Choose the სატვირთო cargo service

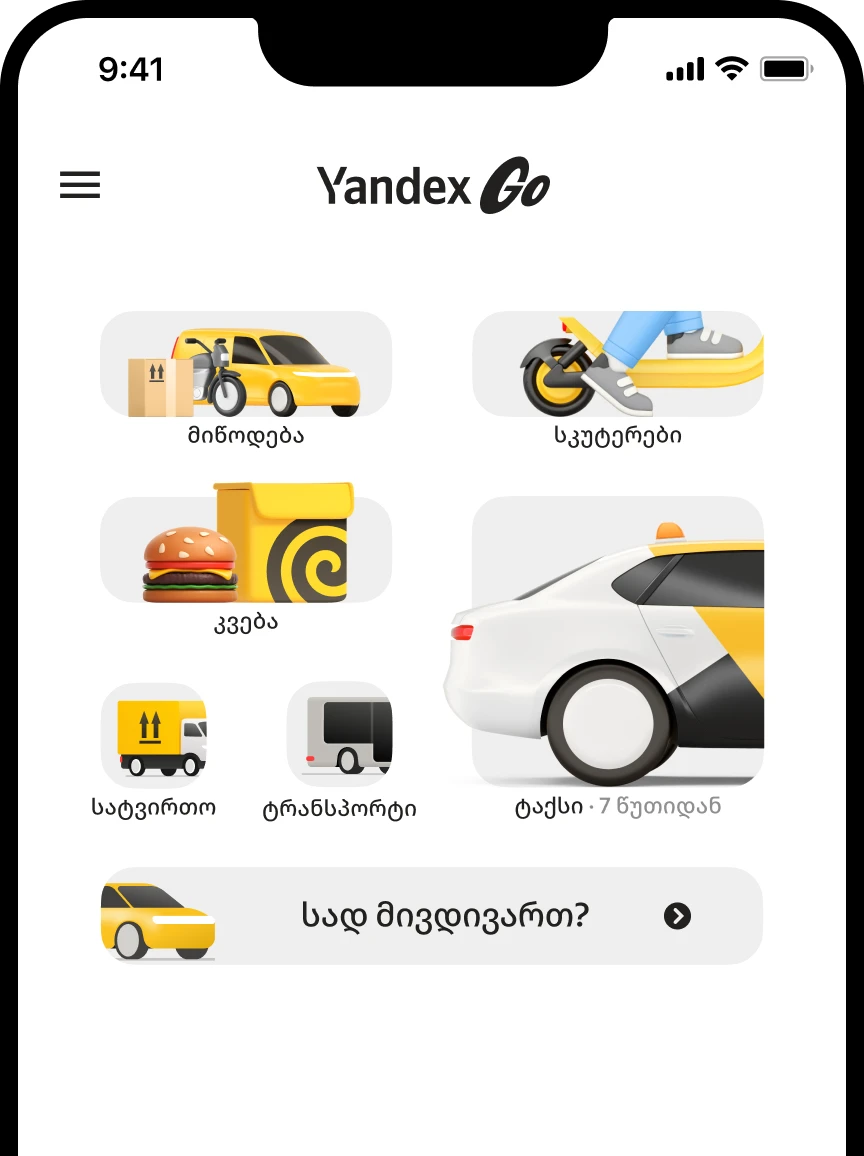pos(153,735)
